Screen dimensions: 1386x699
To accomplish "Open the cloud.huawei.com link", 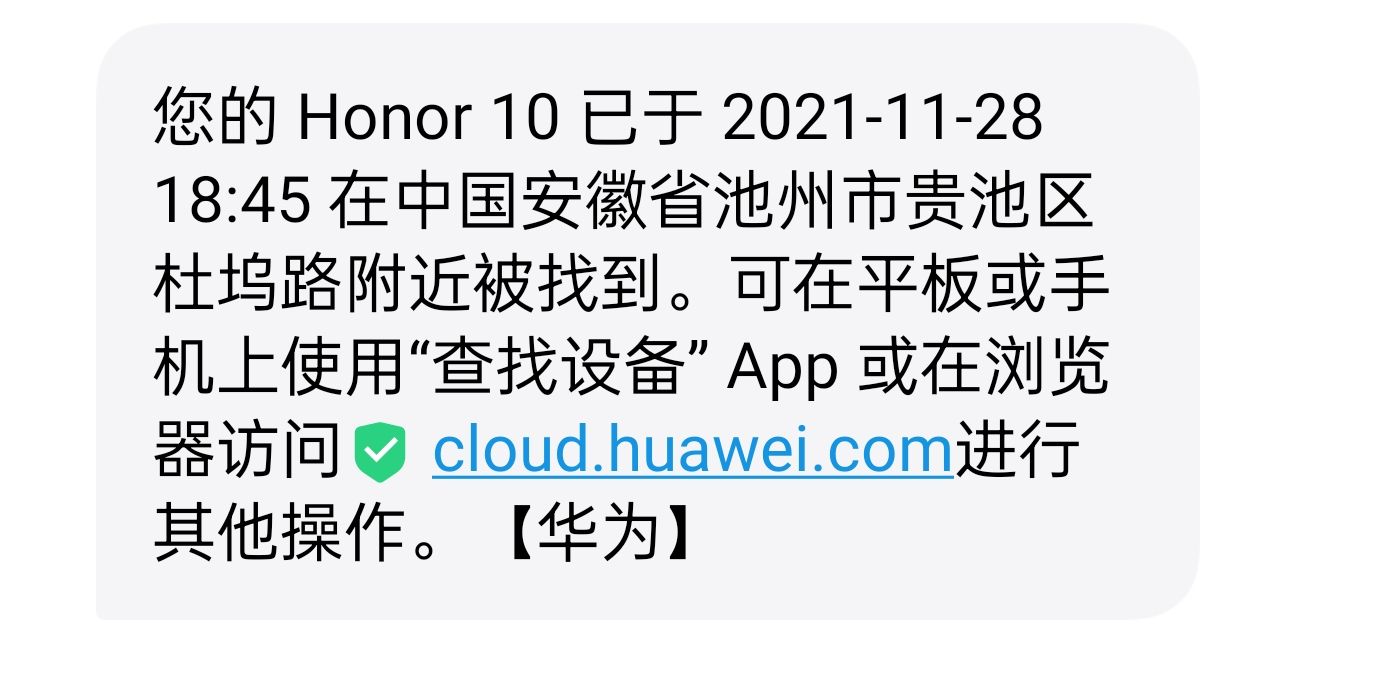I will click(692, 452).
